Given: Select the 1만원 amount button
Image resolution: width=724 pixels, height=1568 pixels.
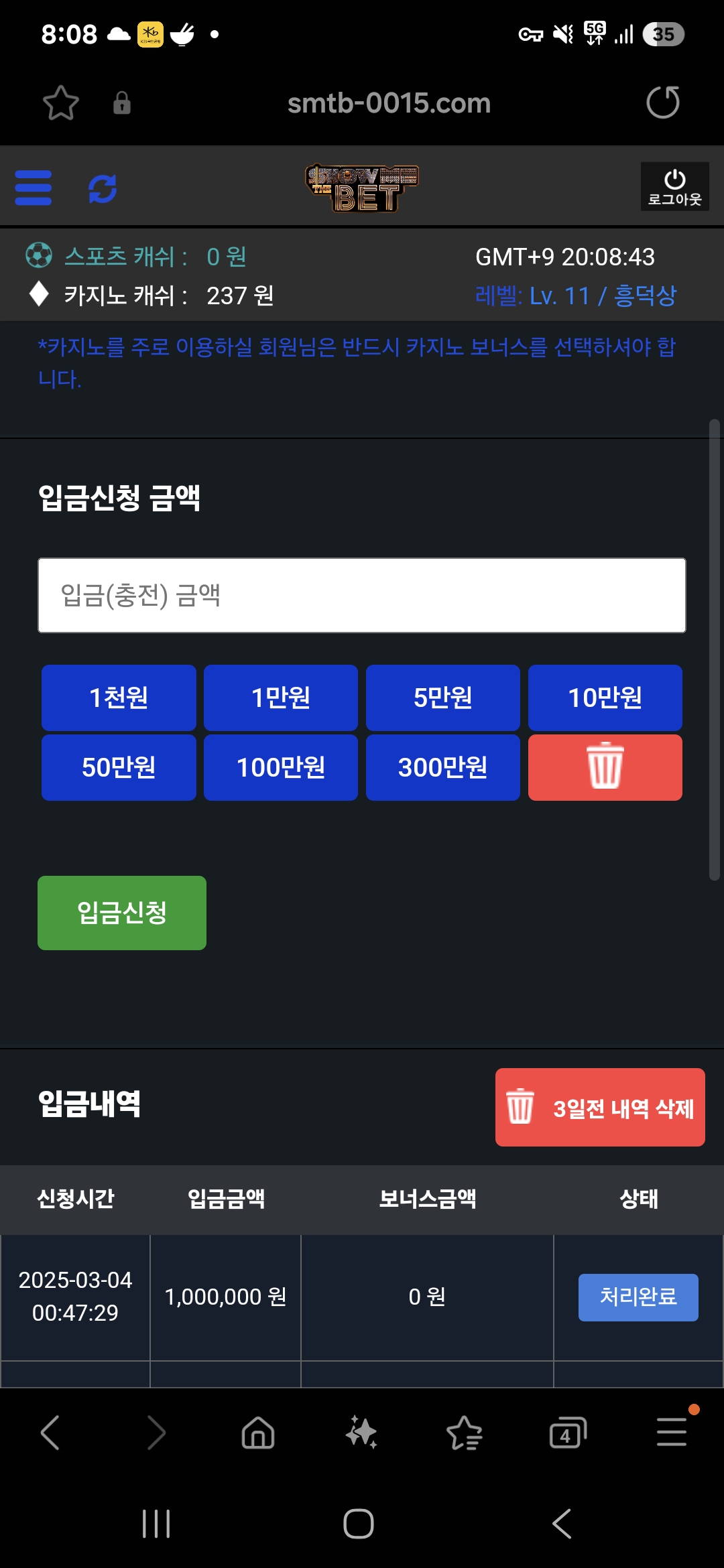Looking at the screenshot, I should pos(281,698).
